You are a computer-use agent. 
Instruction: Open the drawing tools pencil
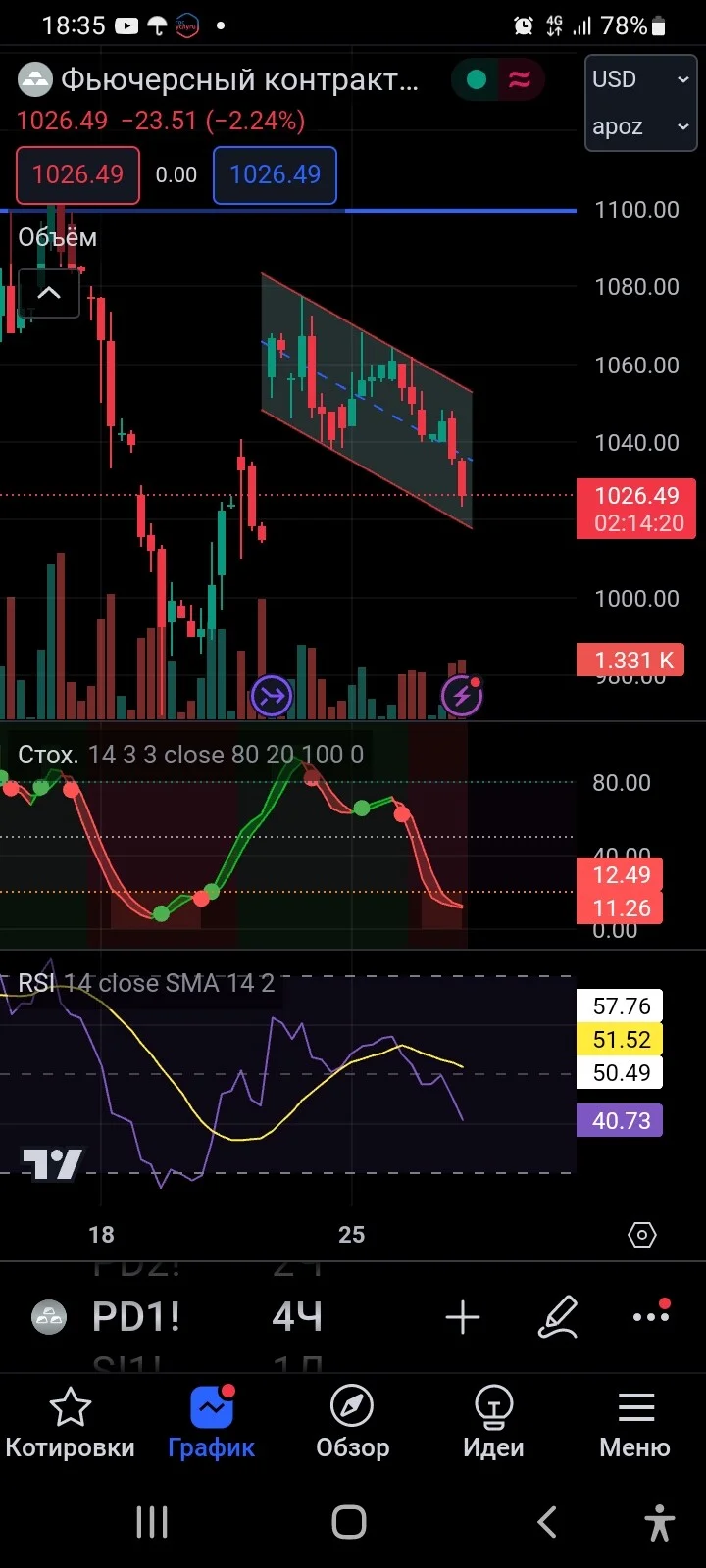tap(558, 1317)
